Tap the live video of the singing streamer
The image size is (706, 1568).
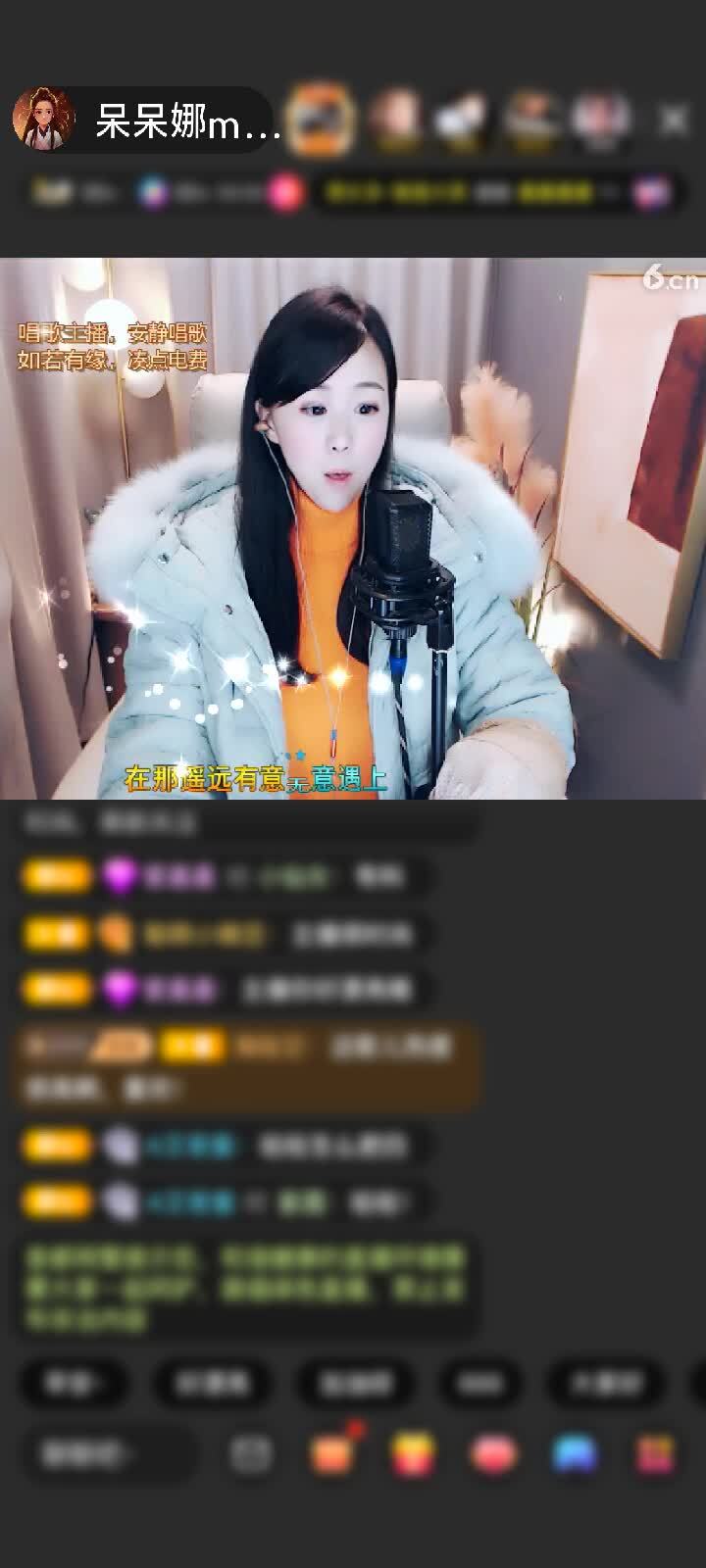[353, 529]
